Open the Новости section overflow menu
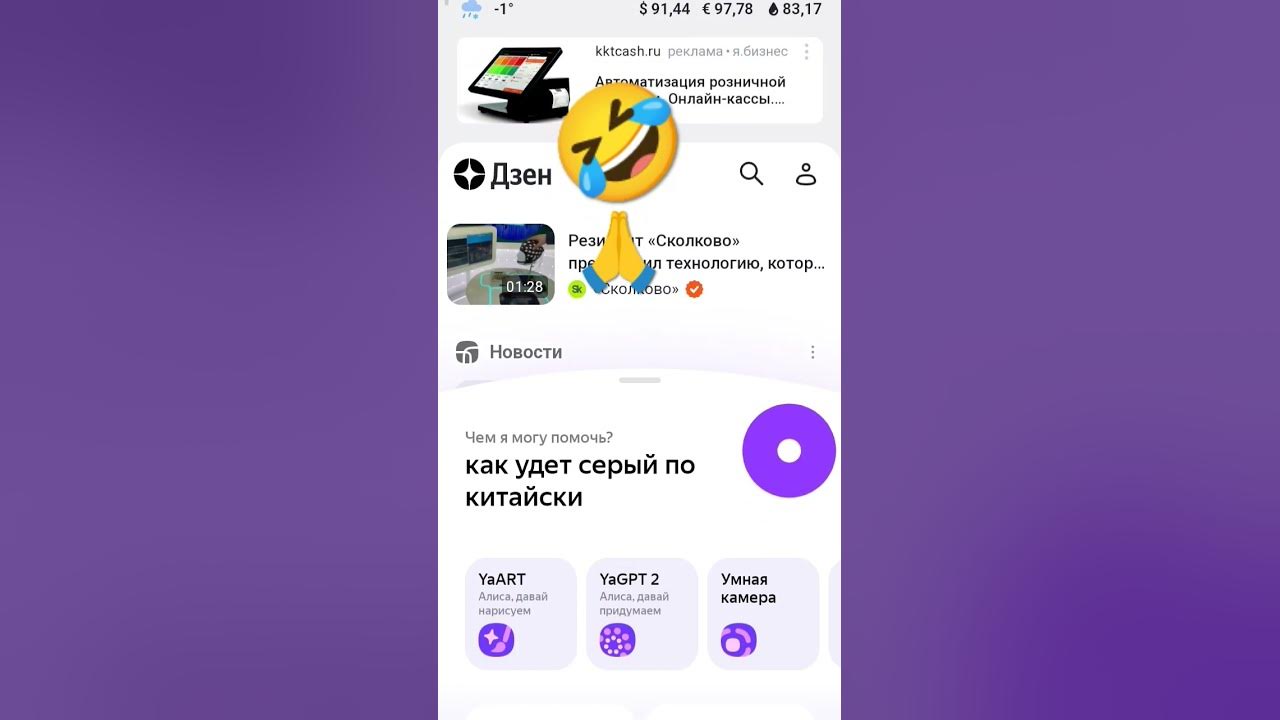The image size is (1280, 720). 813,352
